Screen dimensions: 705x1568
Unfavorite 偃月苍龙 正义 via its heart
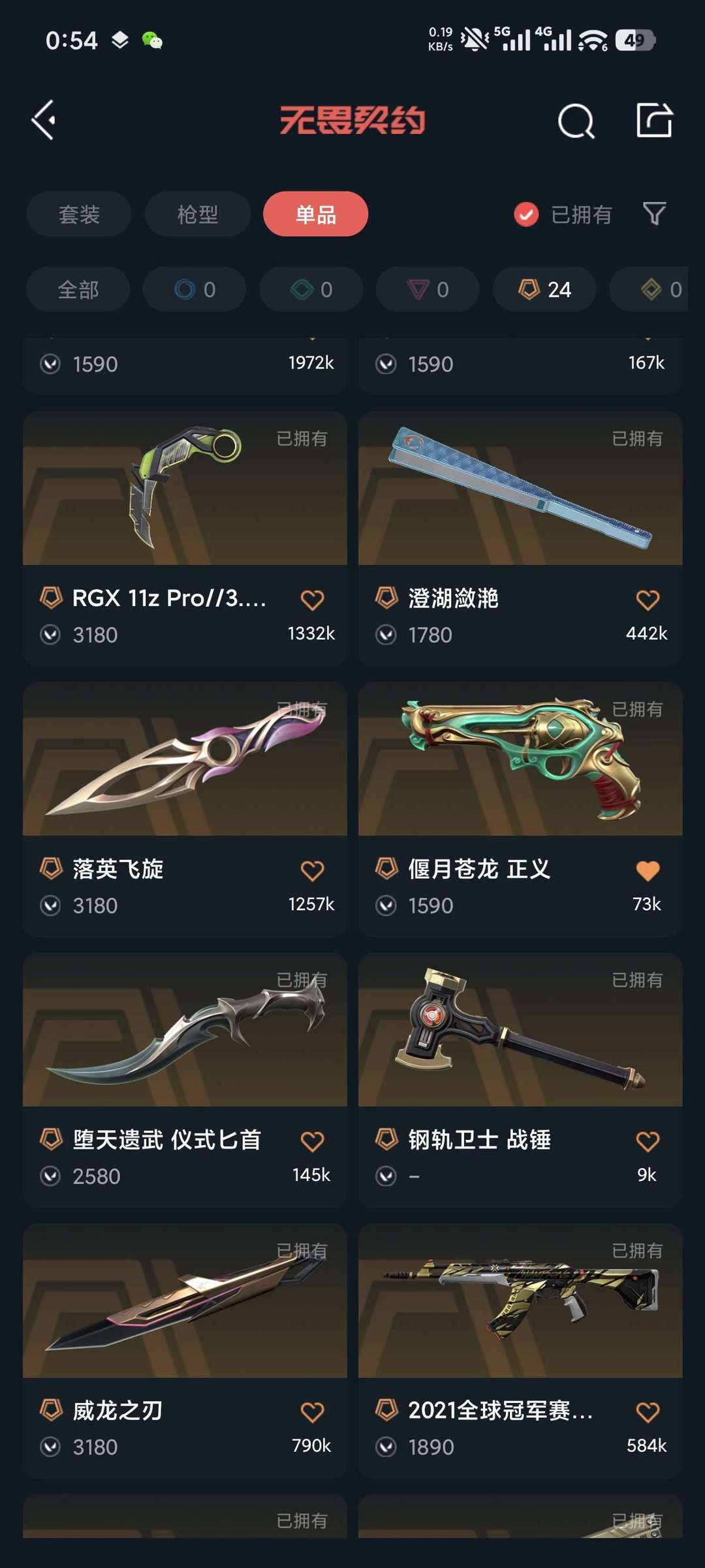(648, 870)
